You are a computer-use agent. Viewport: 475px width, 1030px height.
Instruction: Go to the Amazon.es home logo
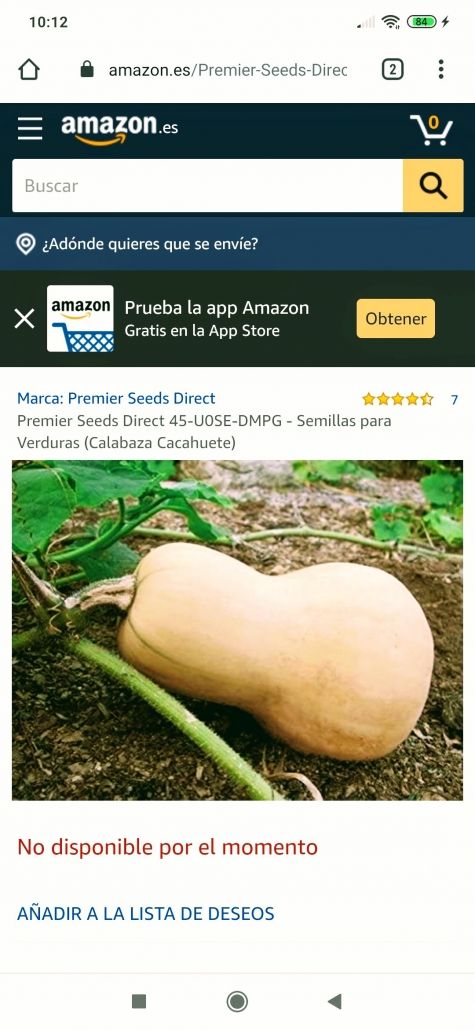tap(120, 129)
